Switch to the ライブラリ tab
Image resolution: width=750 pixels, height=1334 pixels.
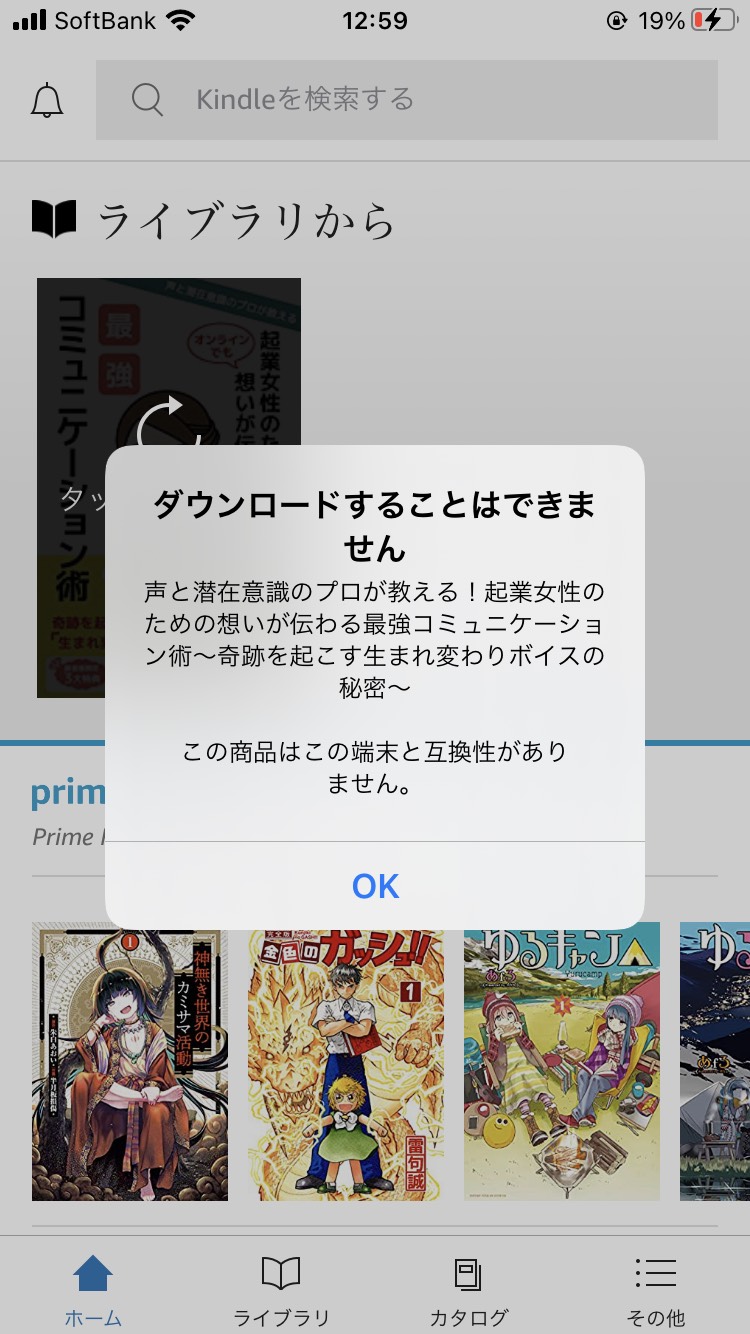click(x=281, y=1292)
